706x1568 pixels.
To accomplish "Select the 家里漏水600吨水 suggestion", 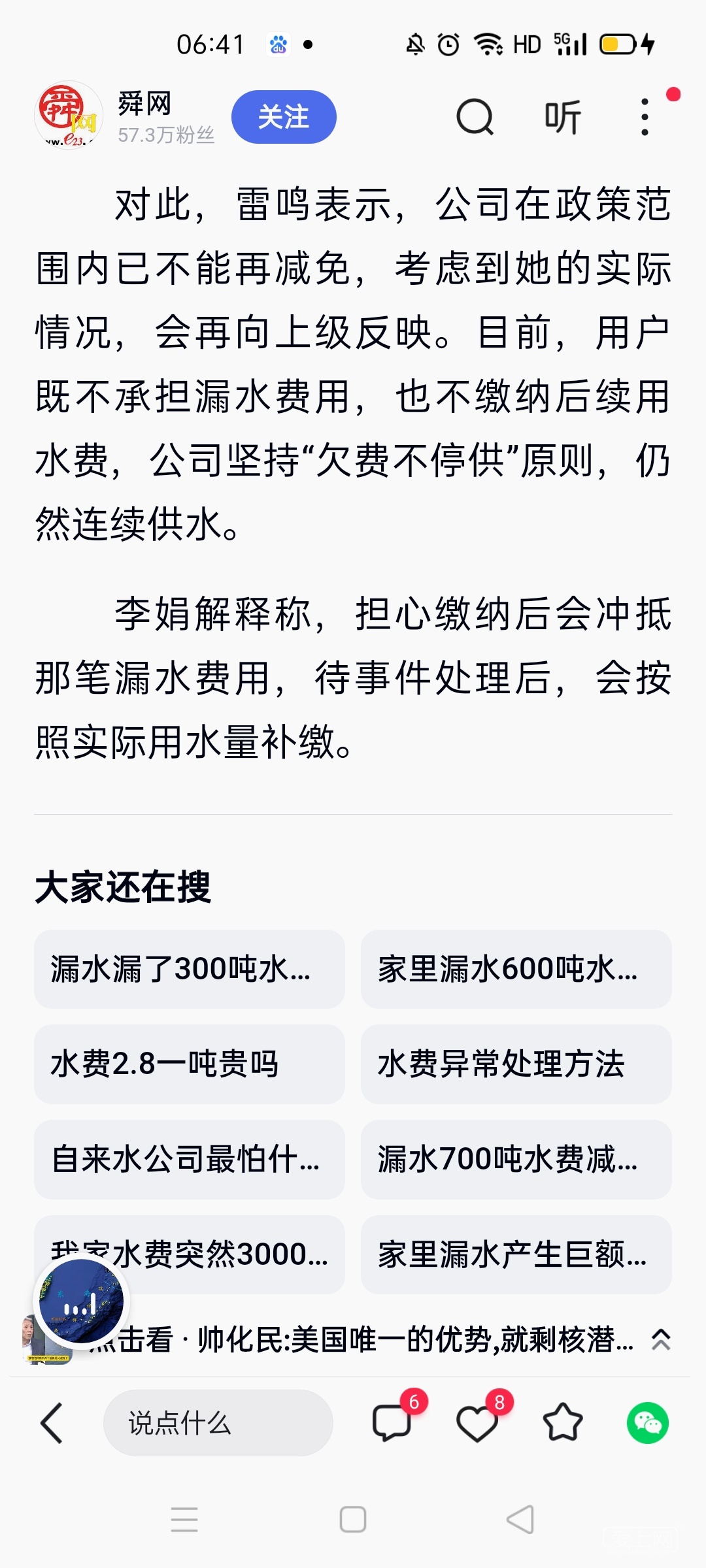I will [516, 969].
